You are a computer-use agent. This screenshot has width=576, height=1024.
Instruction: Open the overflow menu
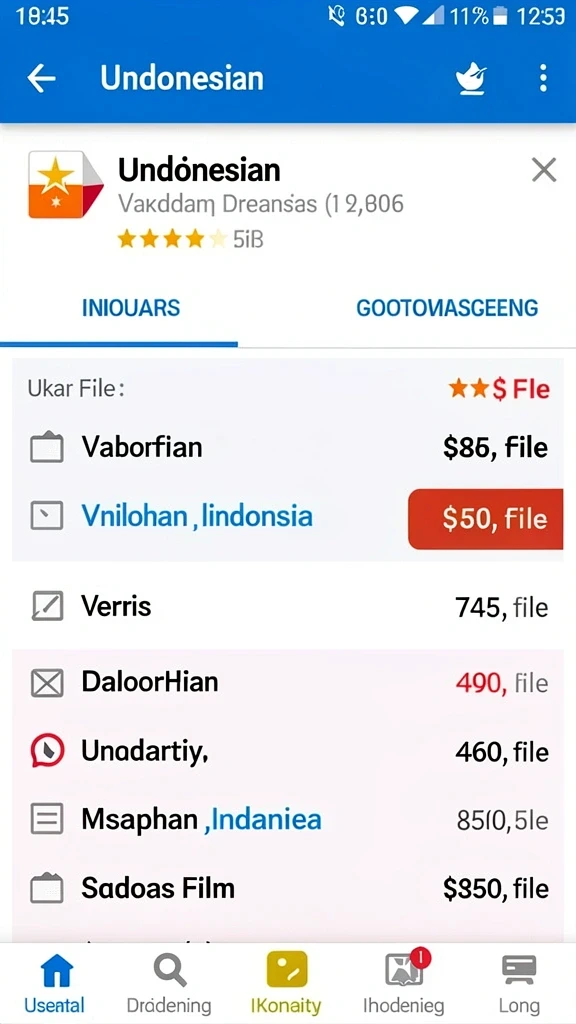[543, 79]
